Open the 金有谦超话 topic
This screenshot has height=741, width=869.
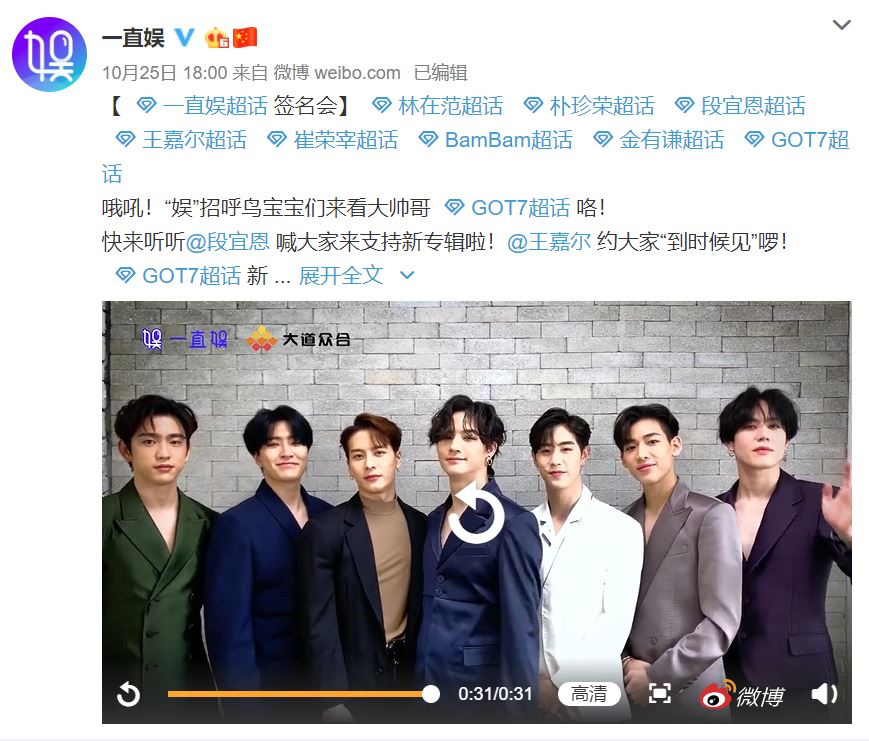pos(659,140)
